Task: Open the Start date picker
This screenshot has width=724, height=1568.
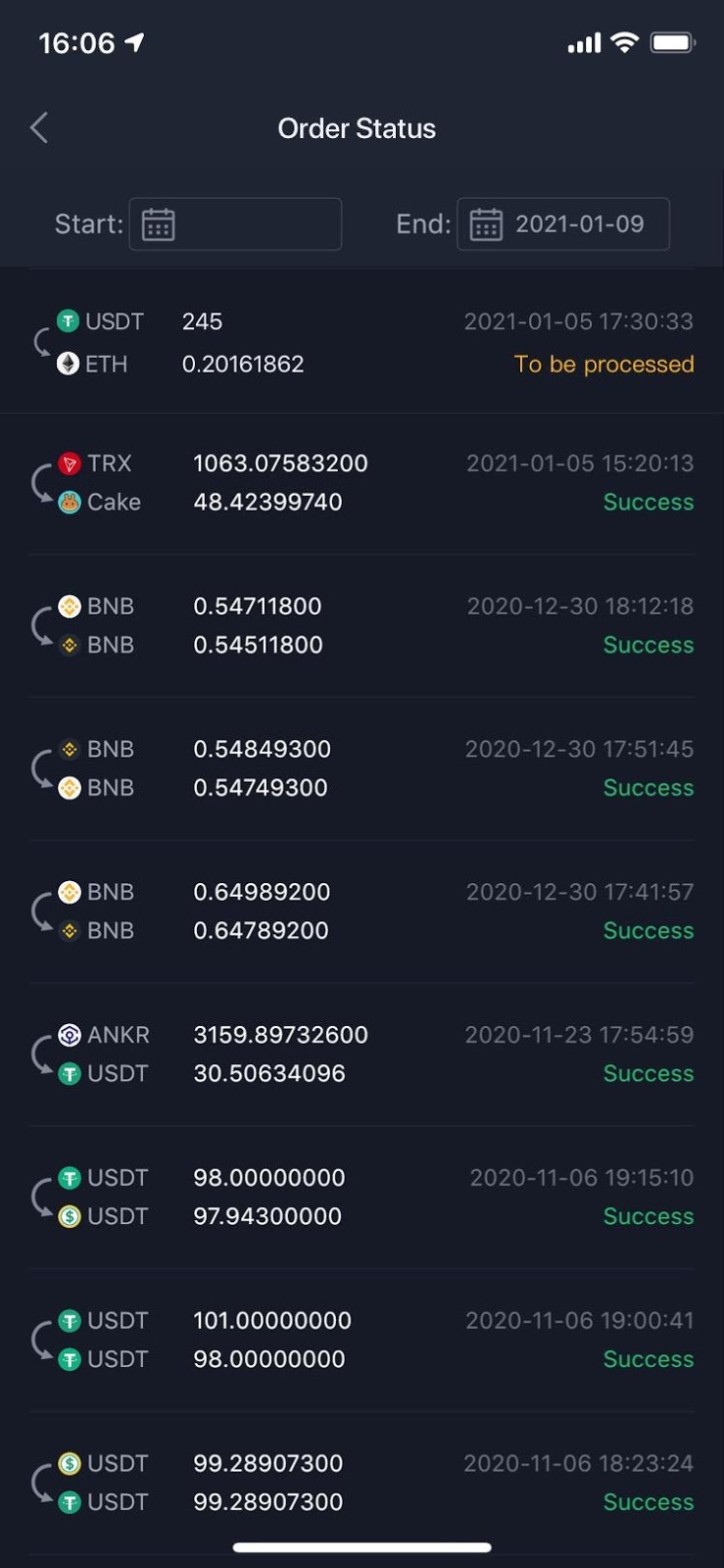Action: (x=235, y=224)
